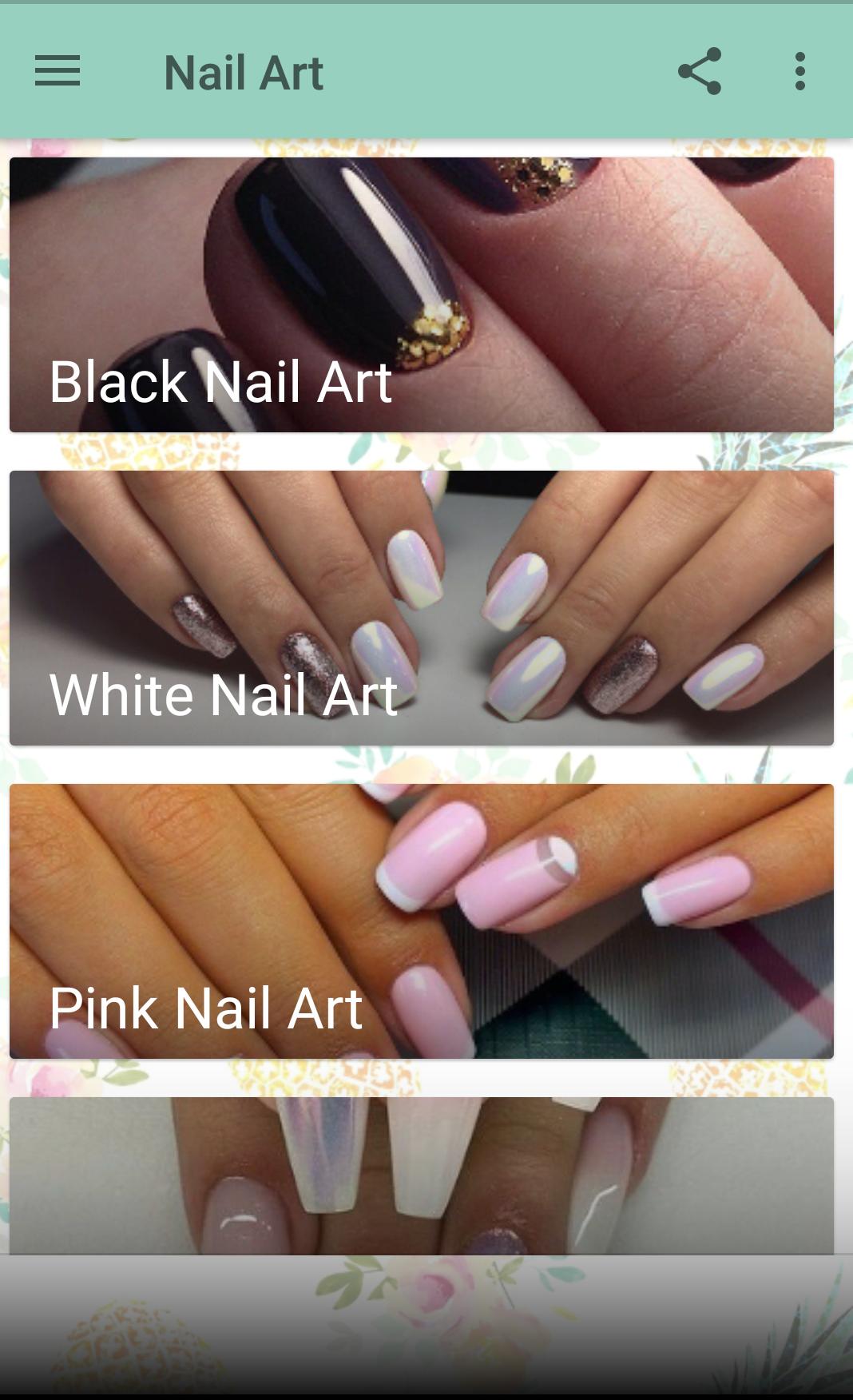Open the hamburger navigation drawer
The width and height of the screenshot is (853, 1400).
point(58,71)
